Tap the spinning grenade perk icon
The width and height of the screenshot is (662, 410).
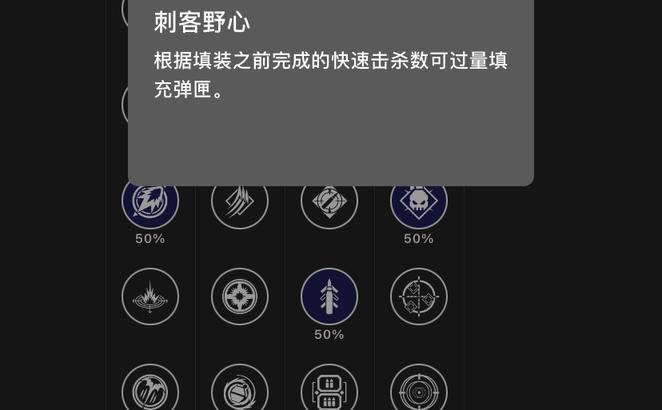pyautogui.click(x=239, y=390)
